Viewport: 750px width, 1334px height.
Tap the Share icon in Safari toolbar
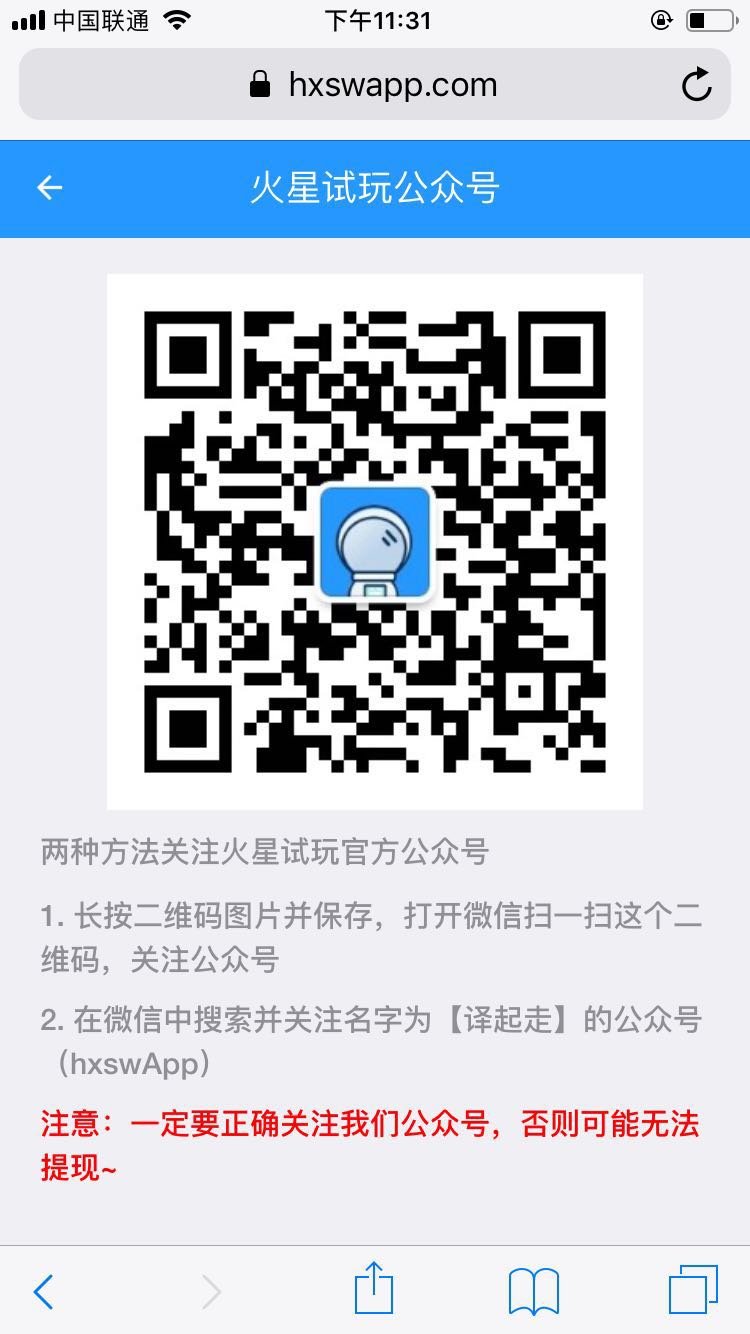374,1290
